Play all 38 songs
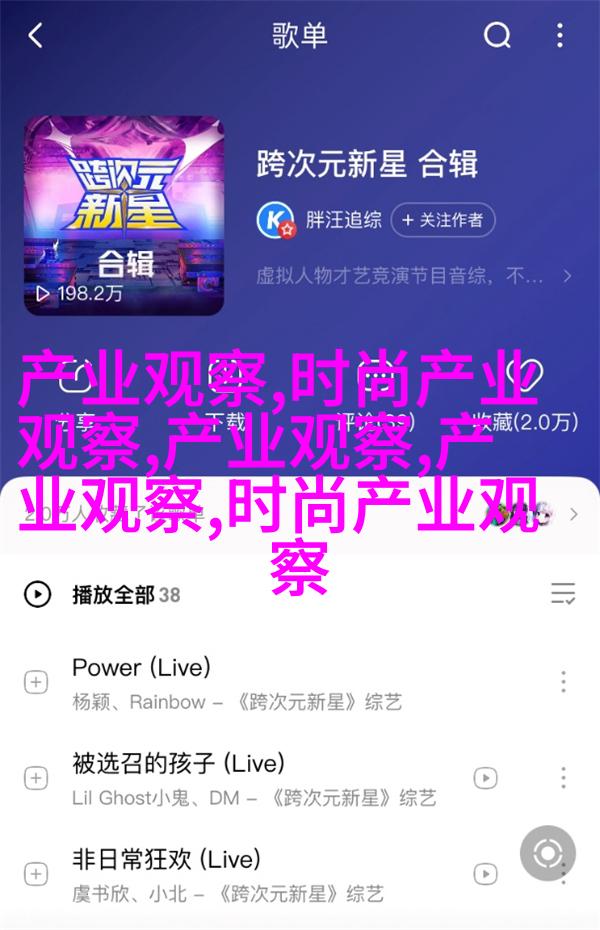 pos(110,595)
